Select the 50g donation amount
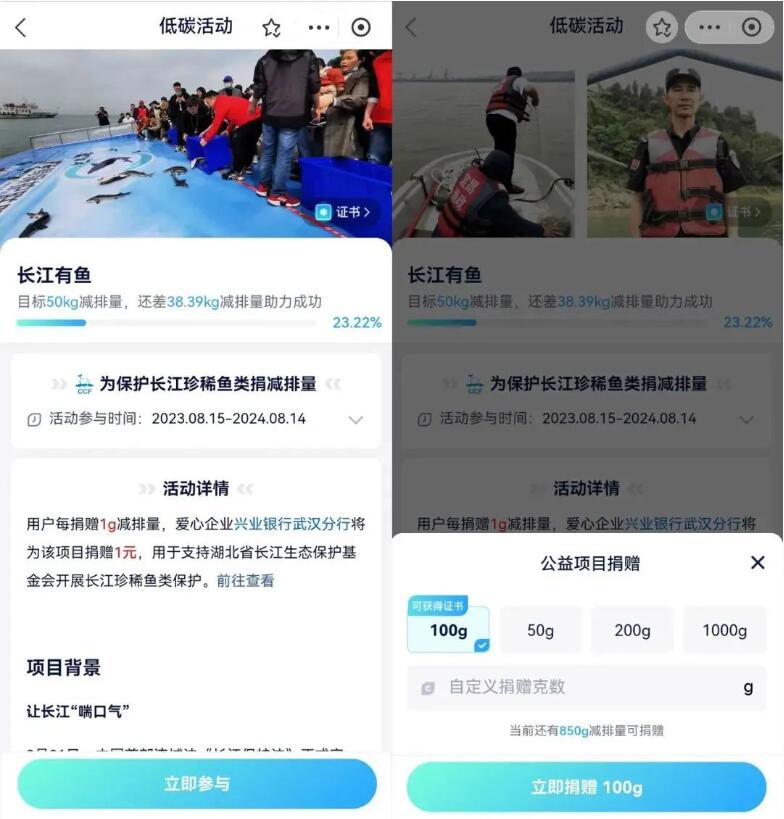The width and height of the screenshot is (784, 819). tap(540, 630)
